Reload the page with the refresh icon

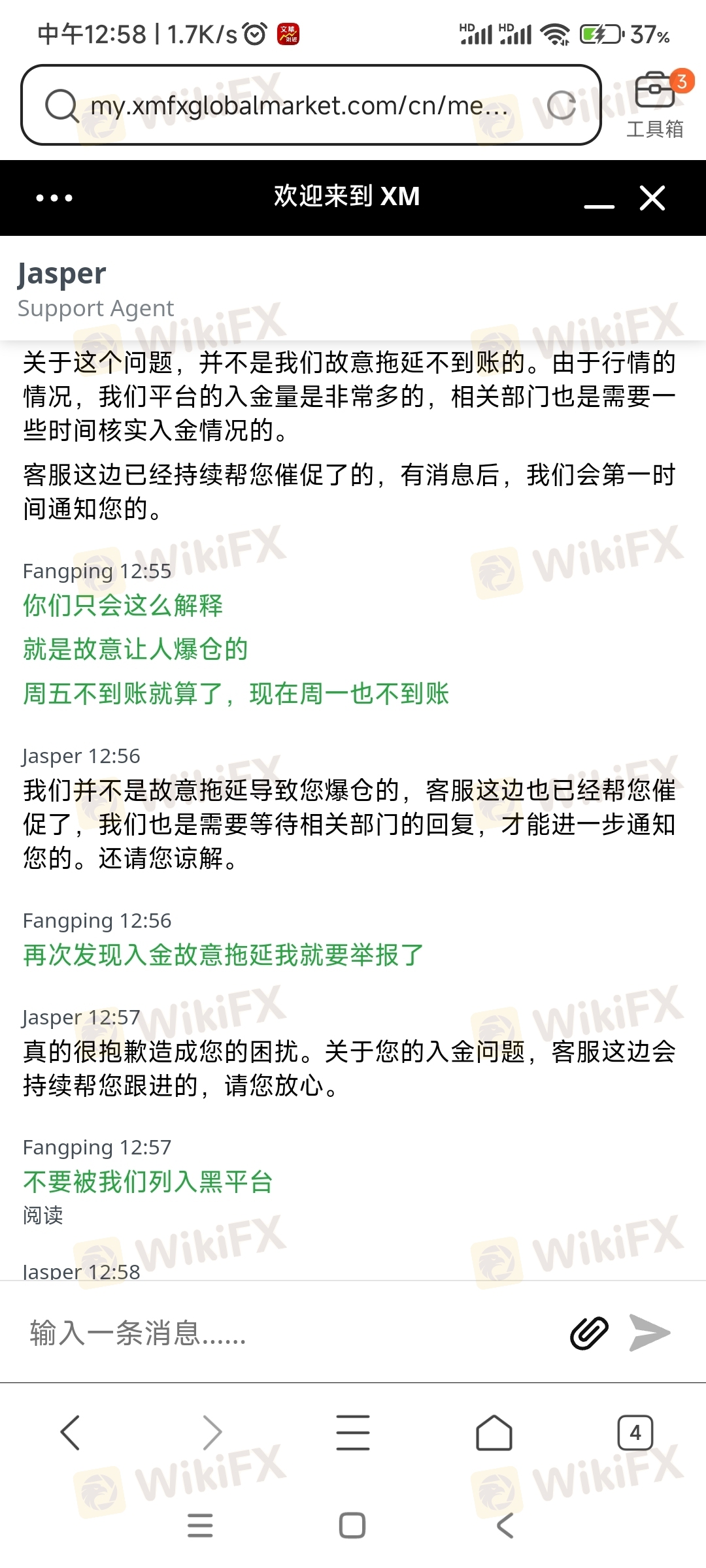pyautogui.click(x=561, y=105)
